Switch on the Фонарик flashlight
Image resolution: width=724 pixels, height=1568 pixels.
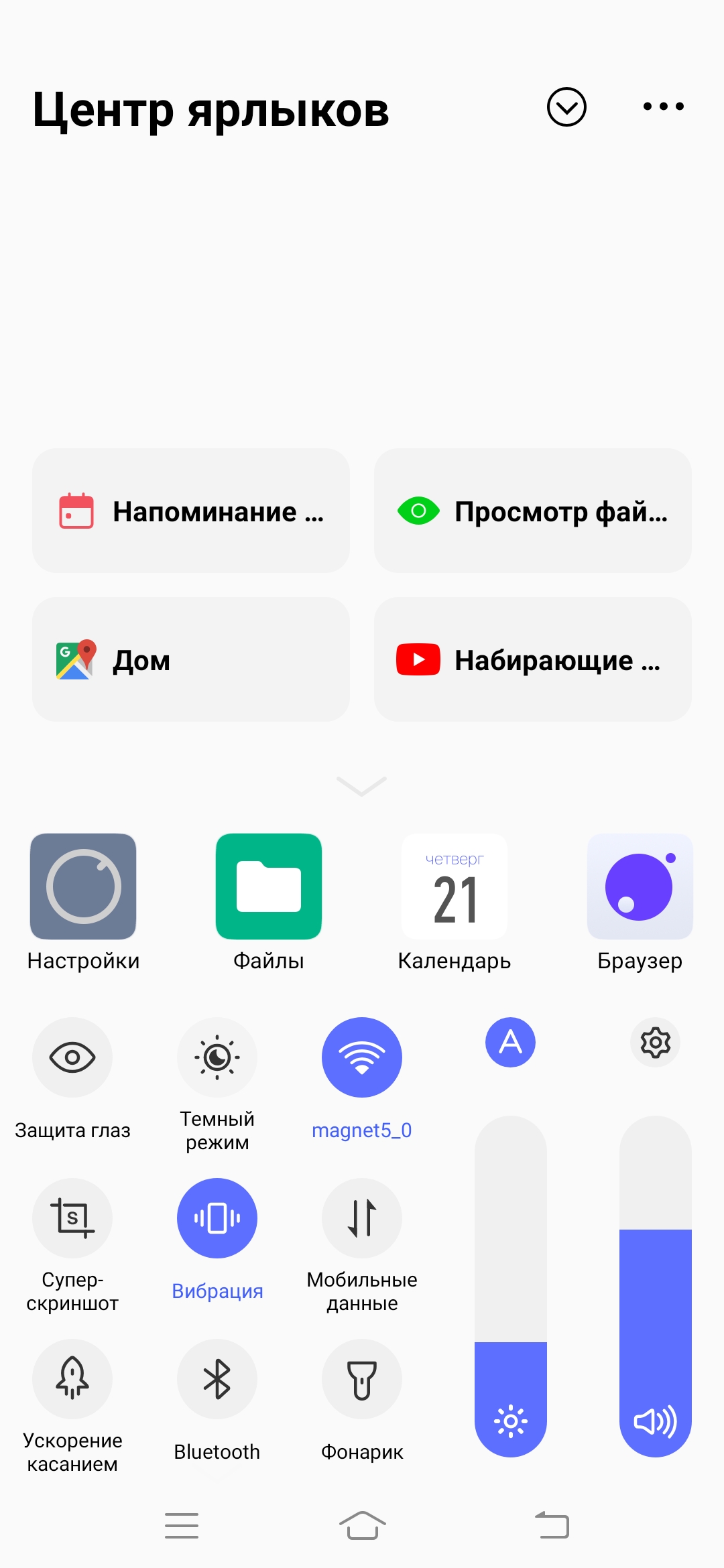click(362, 1379)
